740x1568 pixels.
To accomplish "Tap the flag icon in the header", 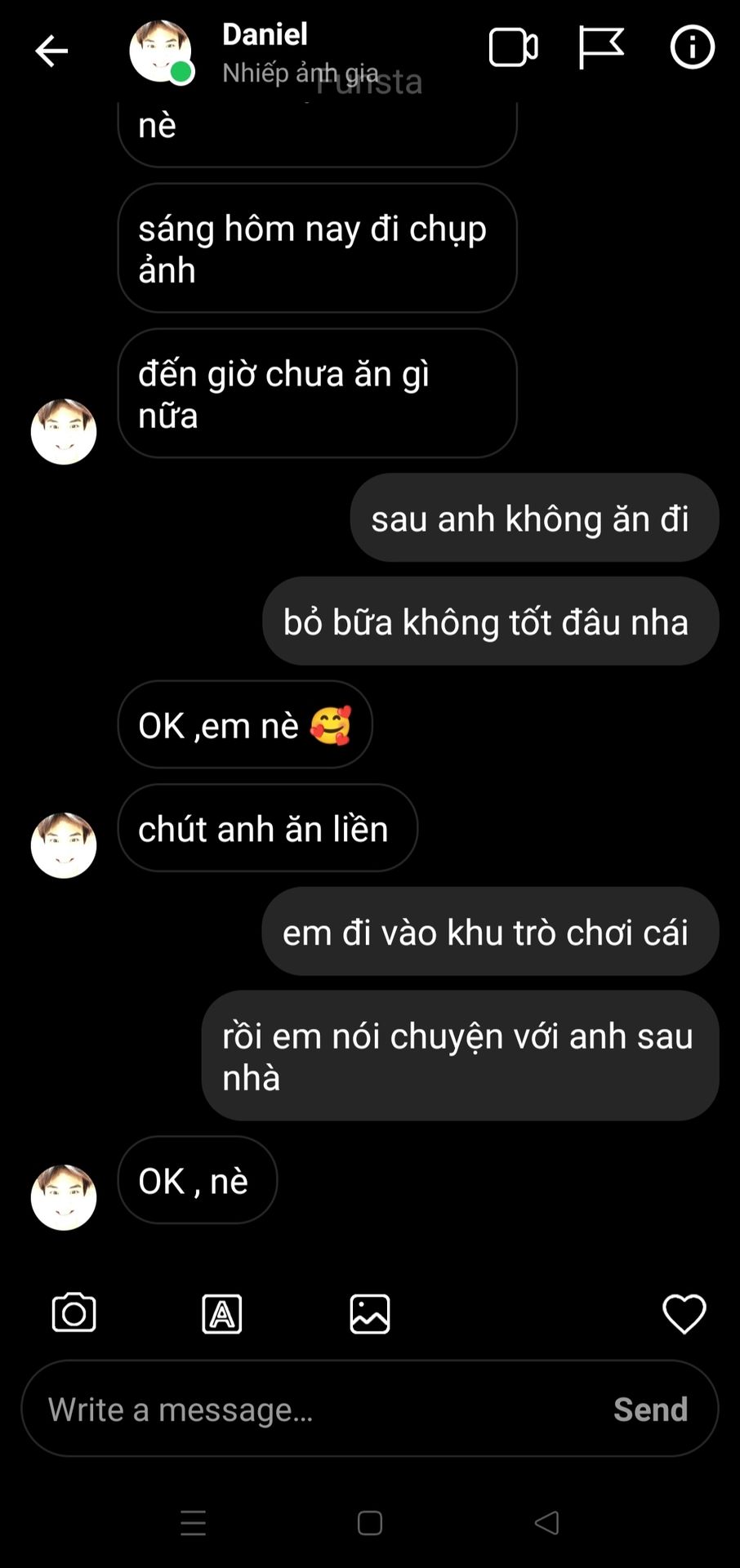I will tap(600, 47).
